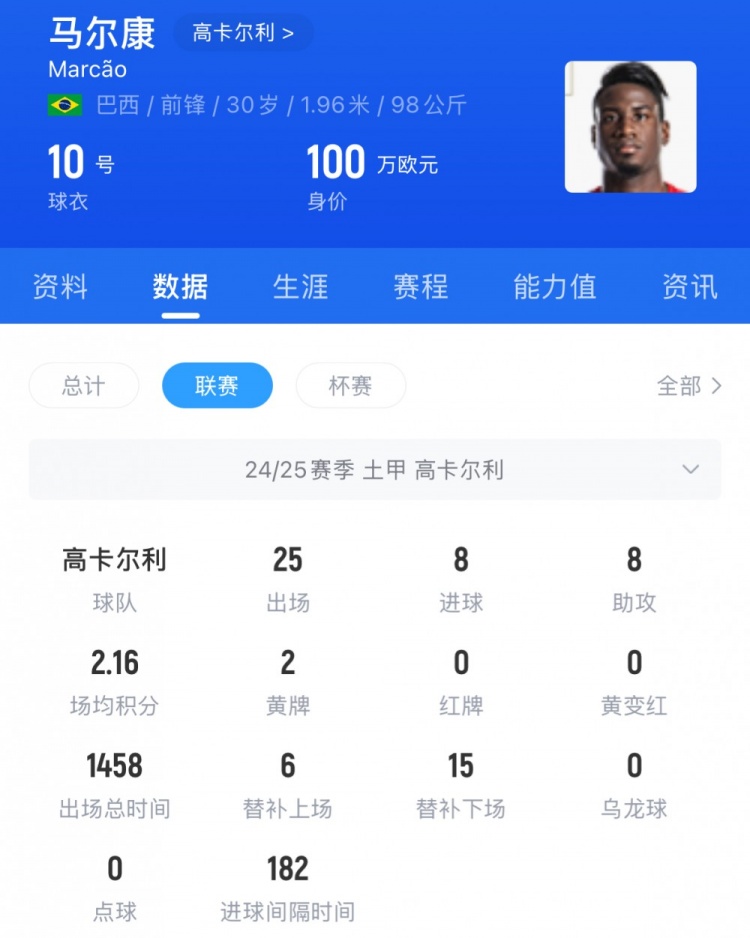Open the 生涯 tab

point(300,287)
